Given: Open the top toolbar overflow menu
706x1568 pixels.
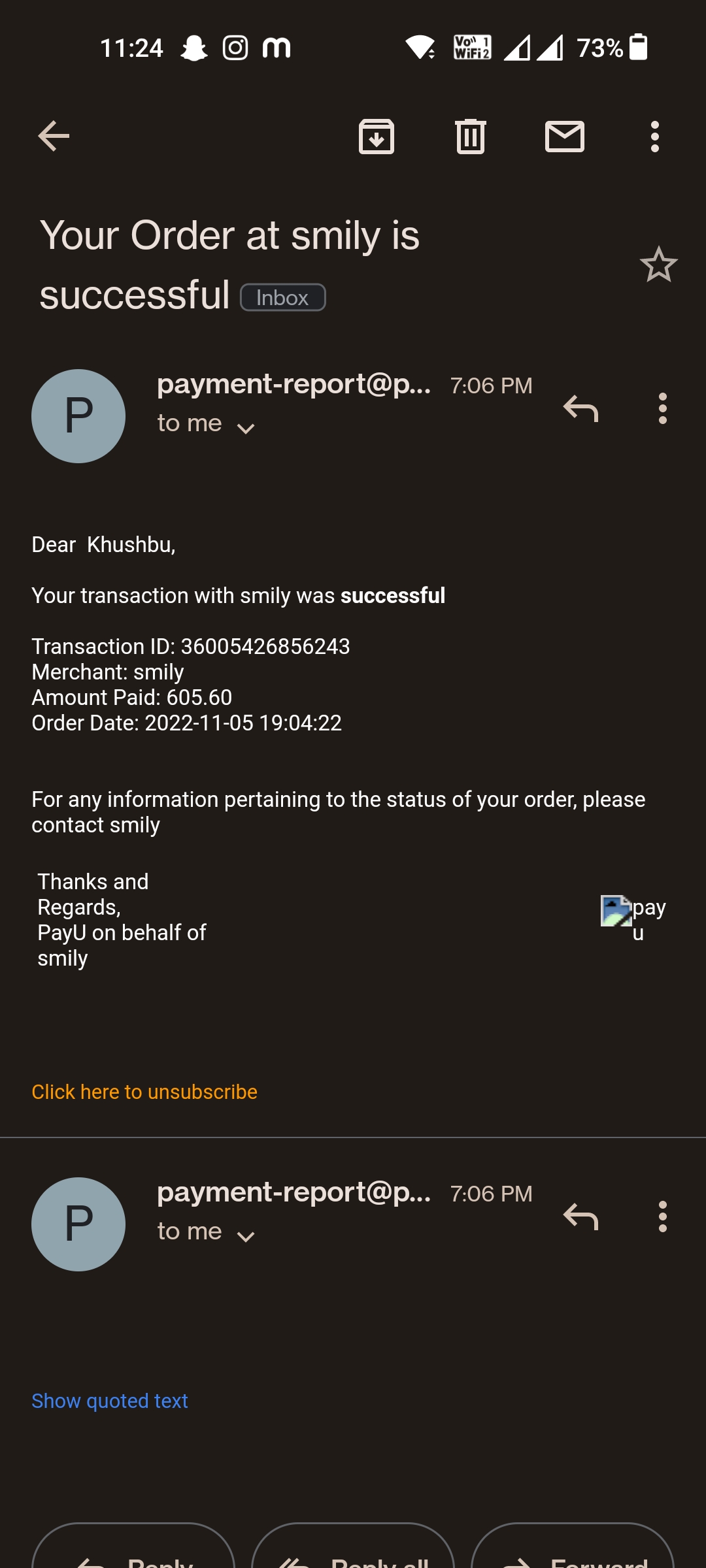Looking at the screenshot, I should tap(654, 137).
